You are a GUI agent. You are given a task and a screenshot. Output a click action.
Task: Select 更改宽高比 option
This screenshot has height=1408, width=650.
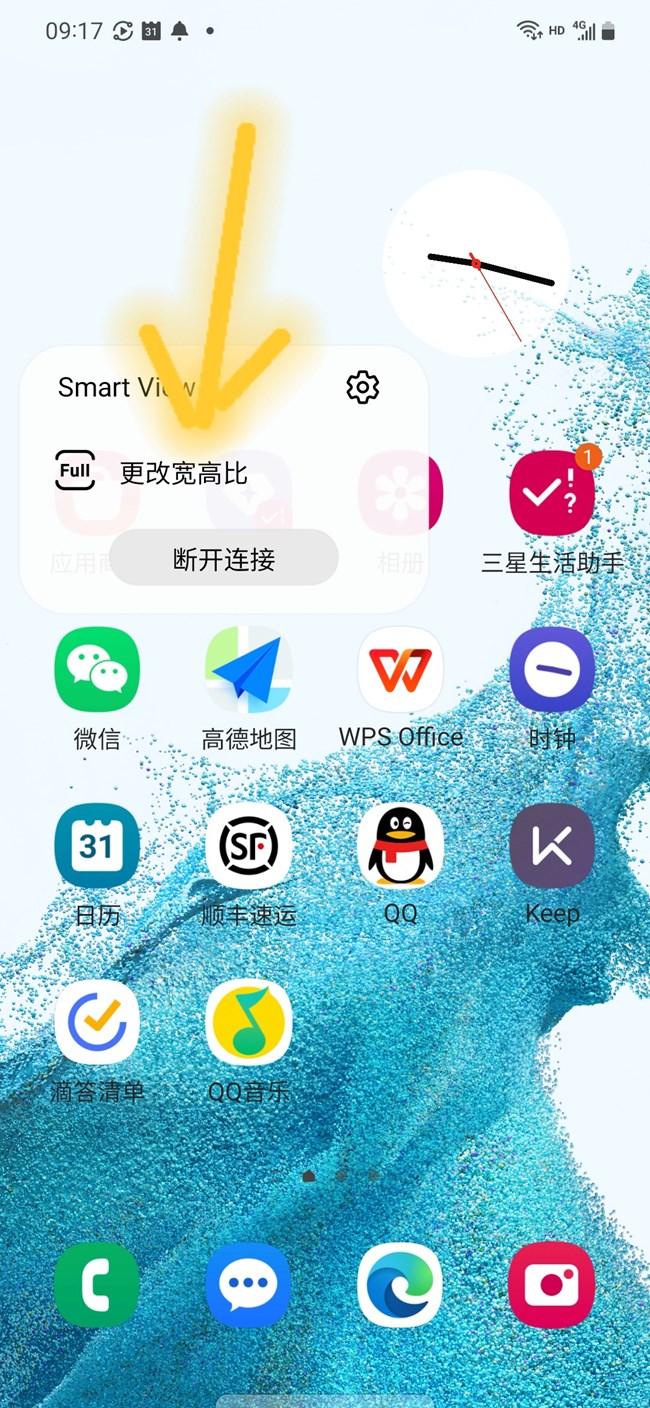click(183, 473)
